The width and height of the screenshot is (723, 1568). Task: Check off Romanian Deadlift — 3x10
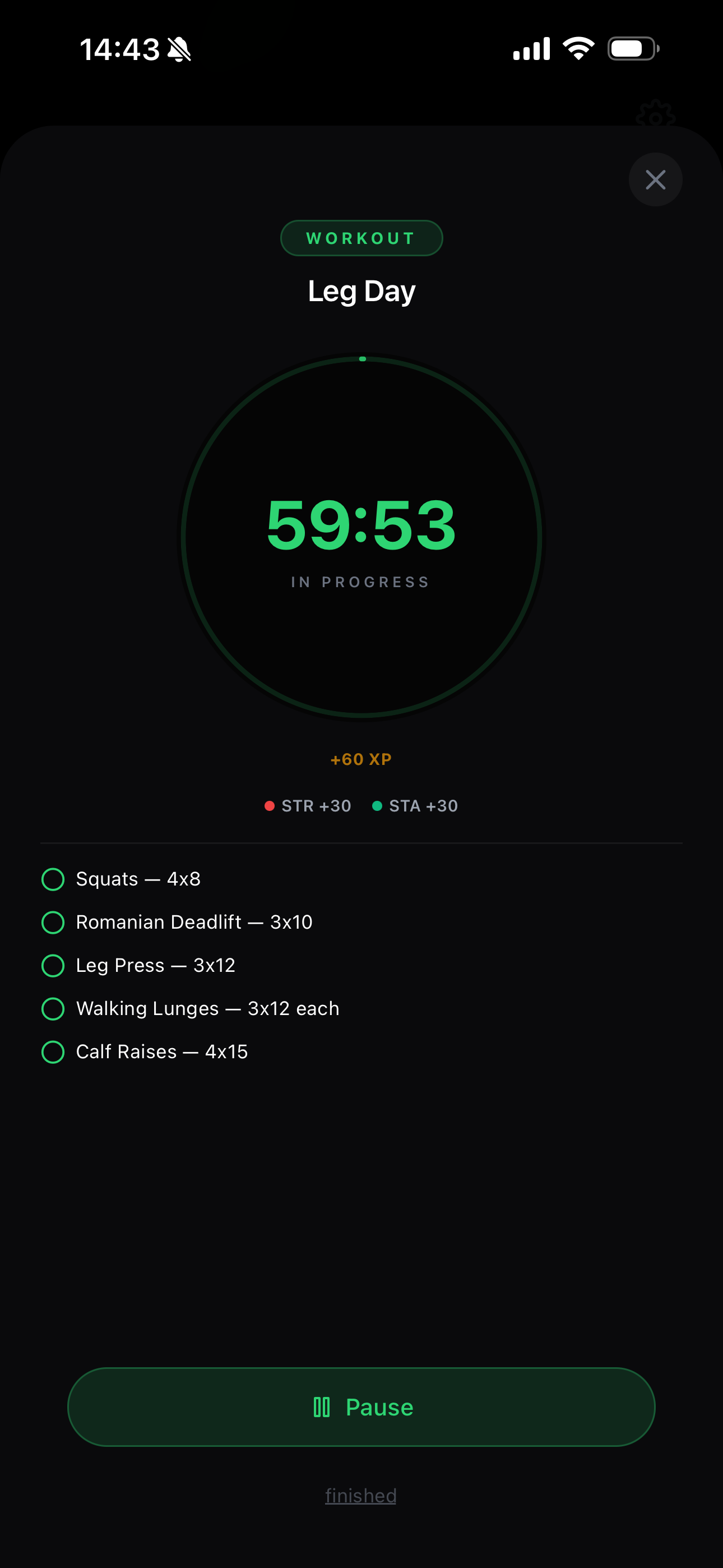tap(53, 922)
